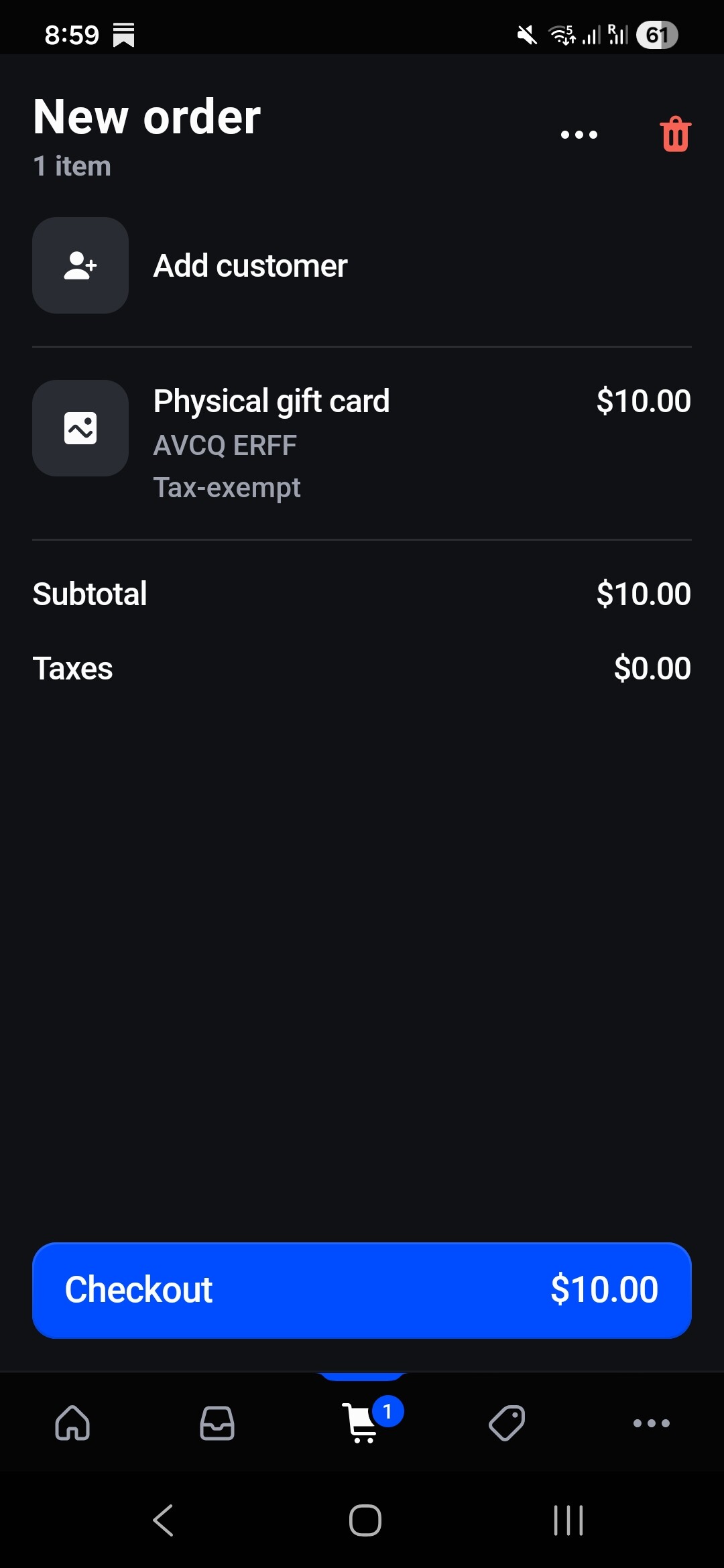Proceed to Checkout for $10.00
724x1568 pixels.
coord(362,1290)
